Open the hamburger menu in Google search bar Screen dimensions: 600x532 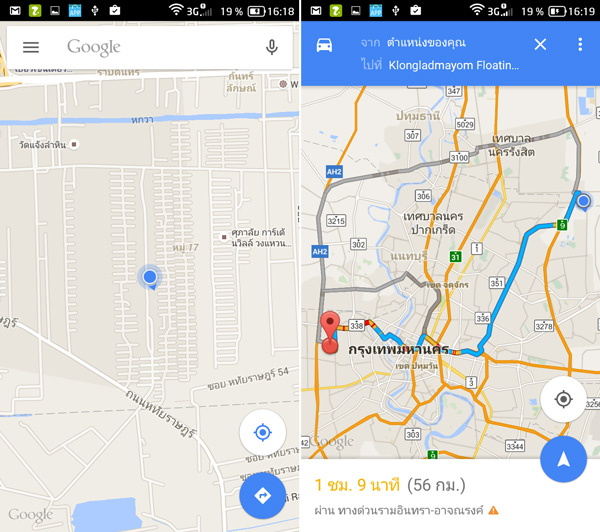pos(31,47)
